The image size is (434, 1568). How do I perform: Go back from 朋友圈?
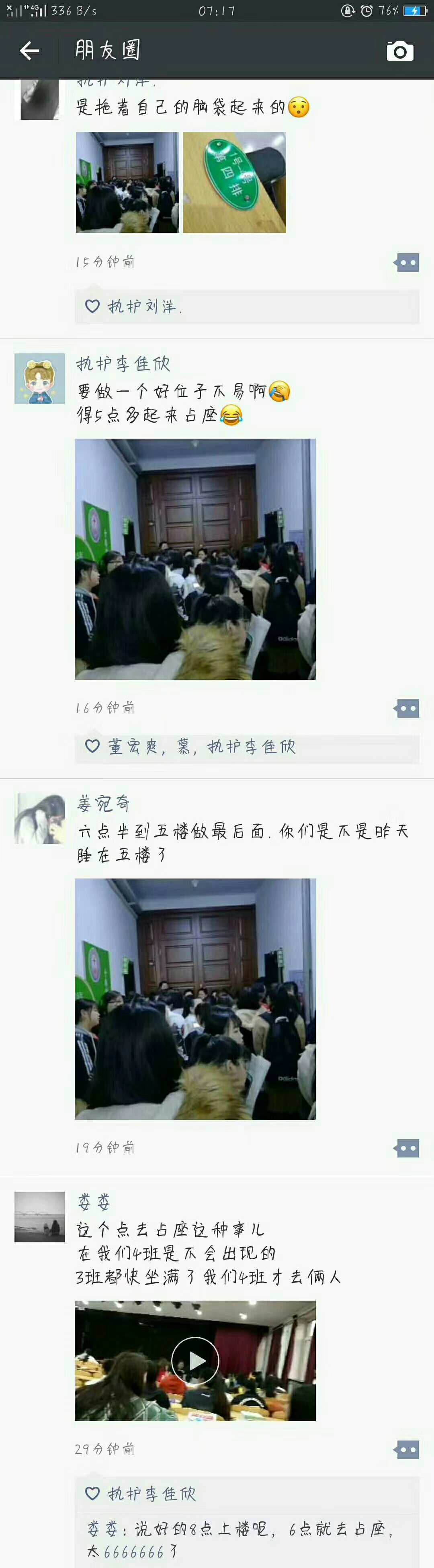pos(29,51)
